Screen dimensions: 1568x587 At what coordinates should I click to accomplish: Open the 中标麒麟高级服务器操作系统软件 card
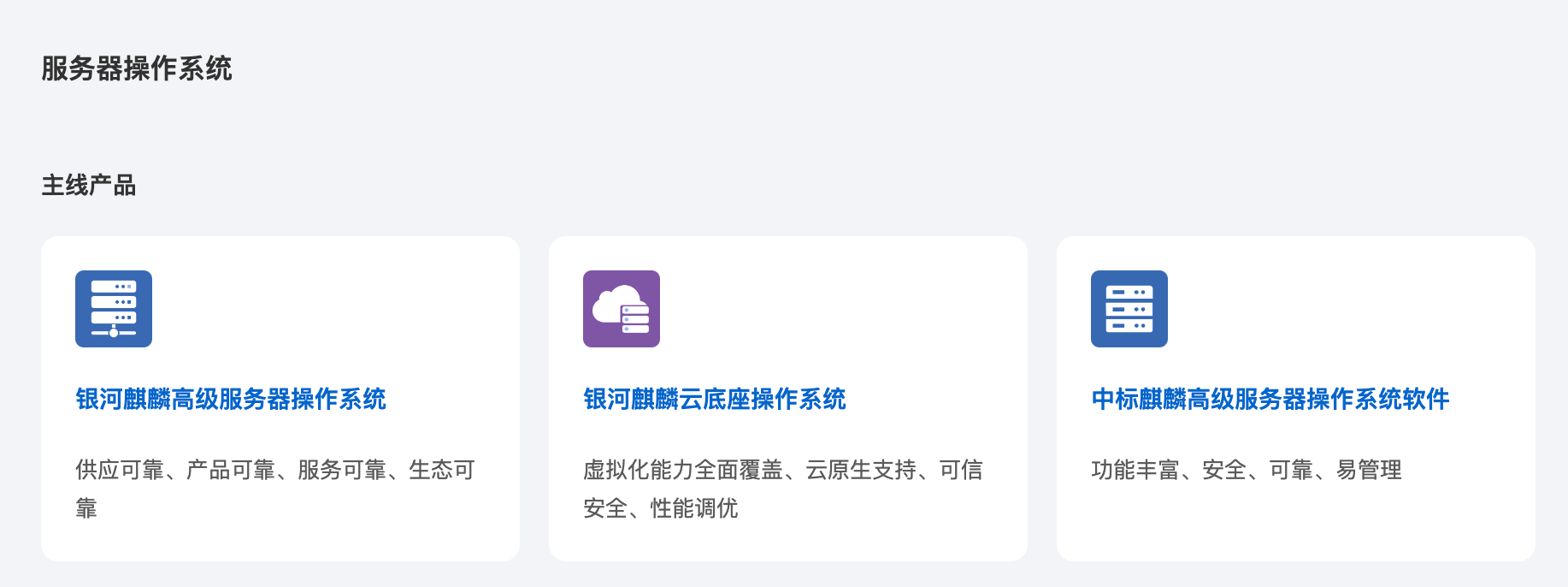click(x=1270, y=399)
